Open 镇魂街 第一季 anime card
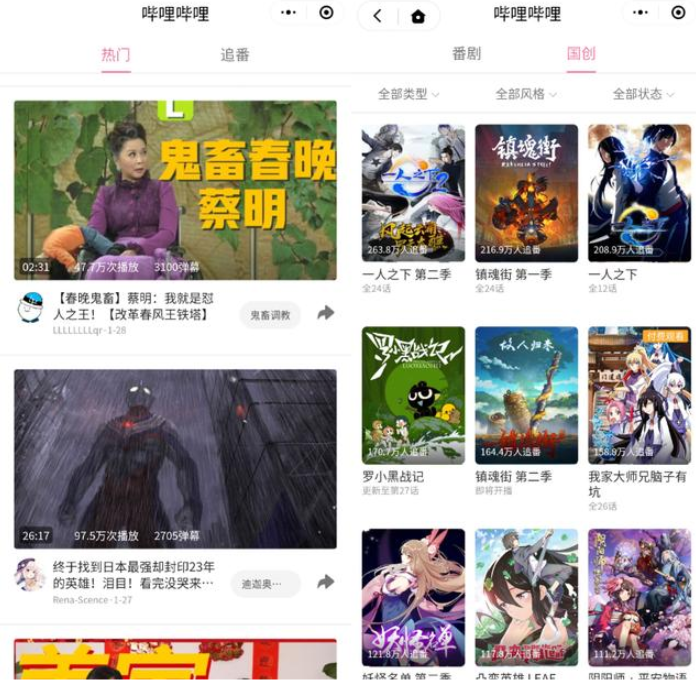This screenshot has height=690, width=696. (526, 193)
